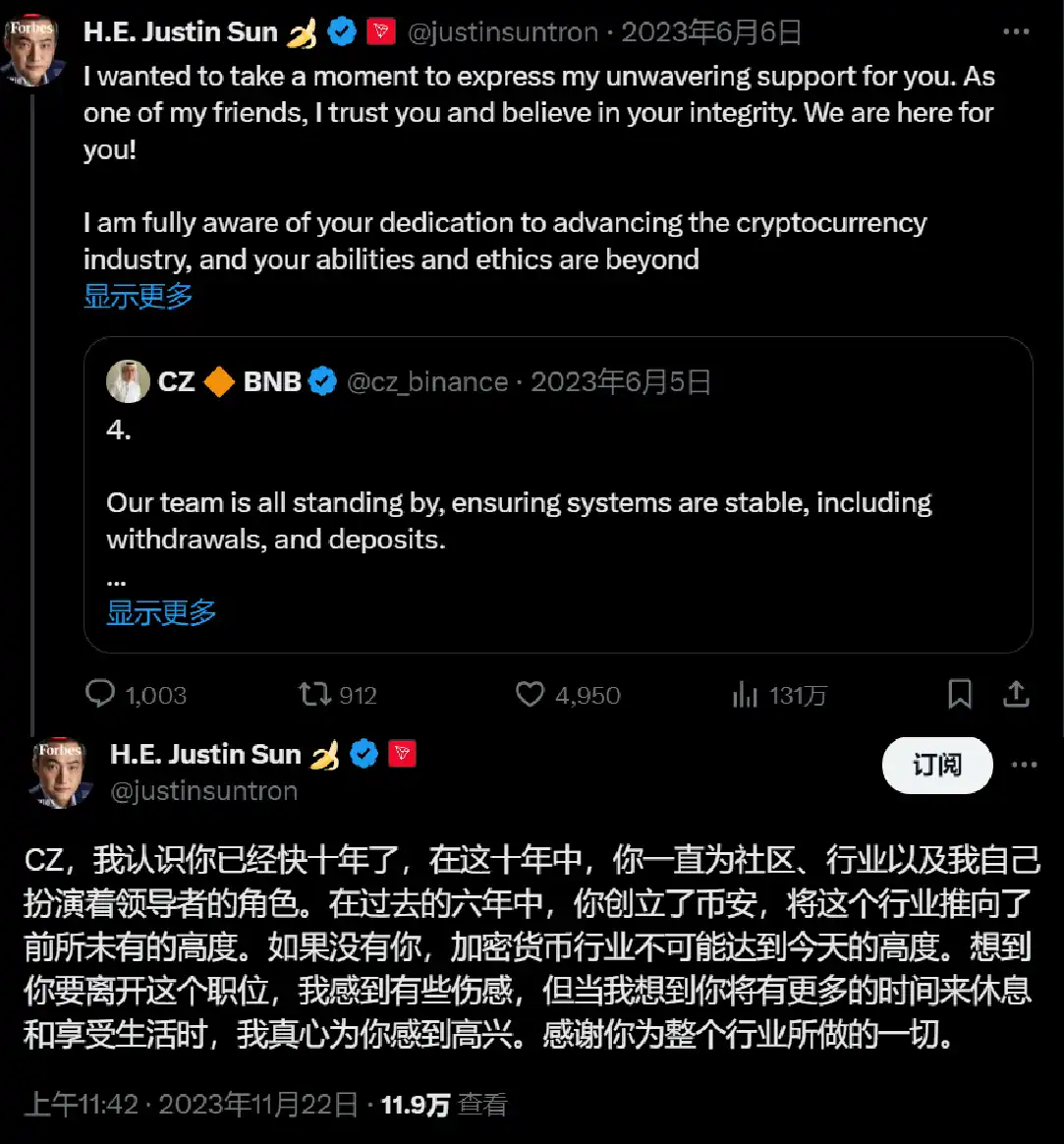Open the 2023年11月22日 timestamp link
The image size is (1064, 1144).
[258, 1104]
